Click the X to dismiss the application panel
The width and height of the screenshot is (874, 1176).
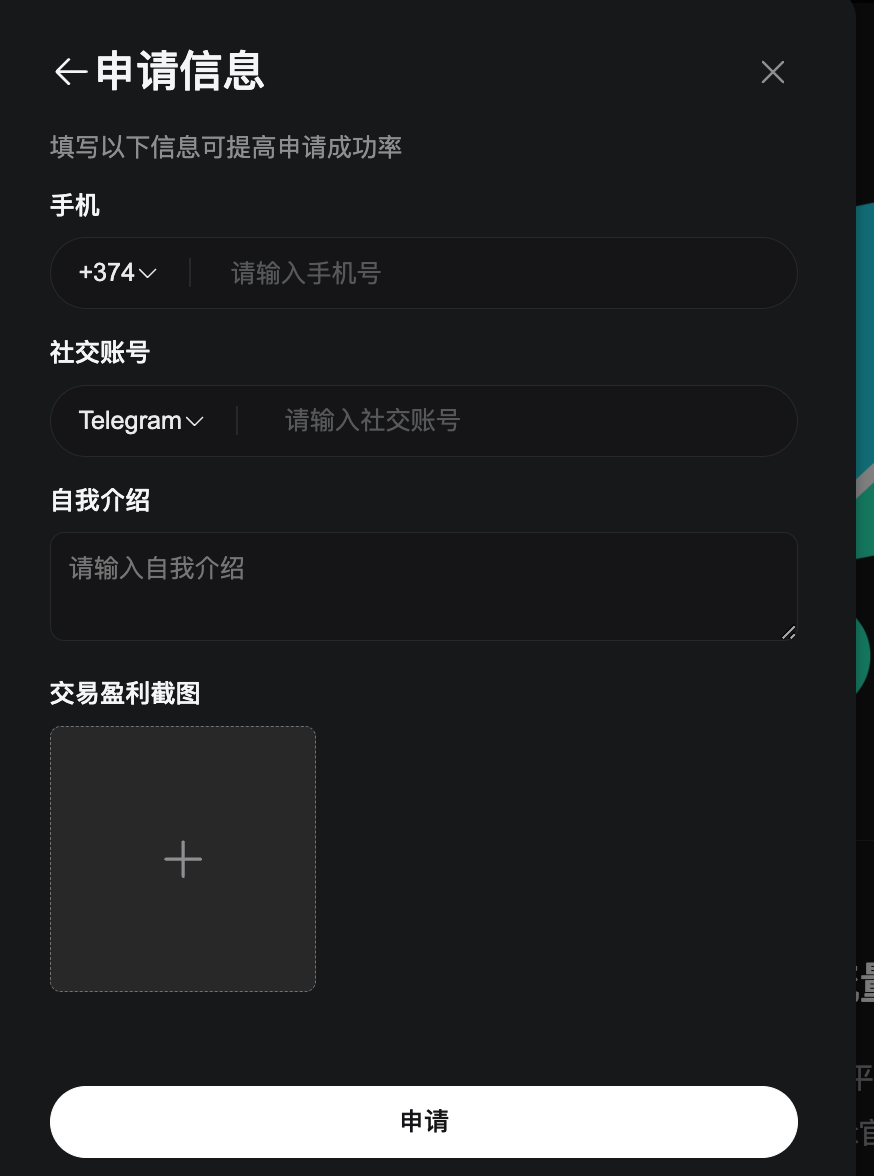(772, 72)
